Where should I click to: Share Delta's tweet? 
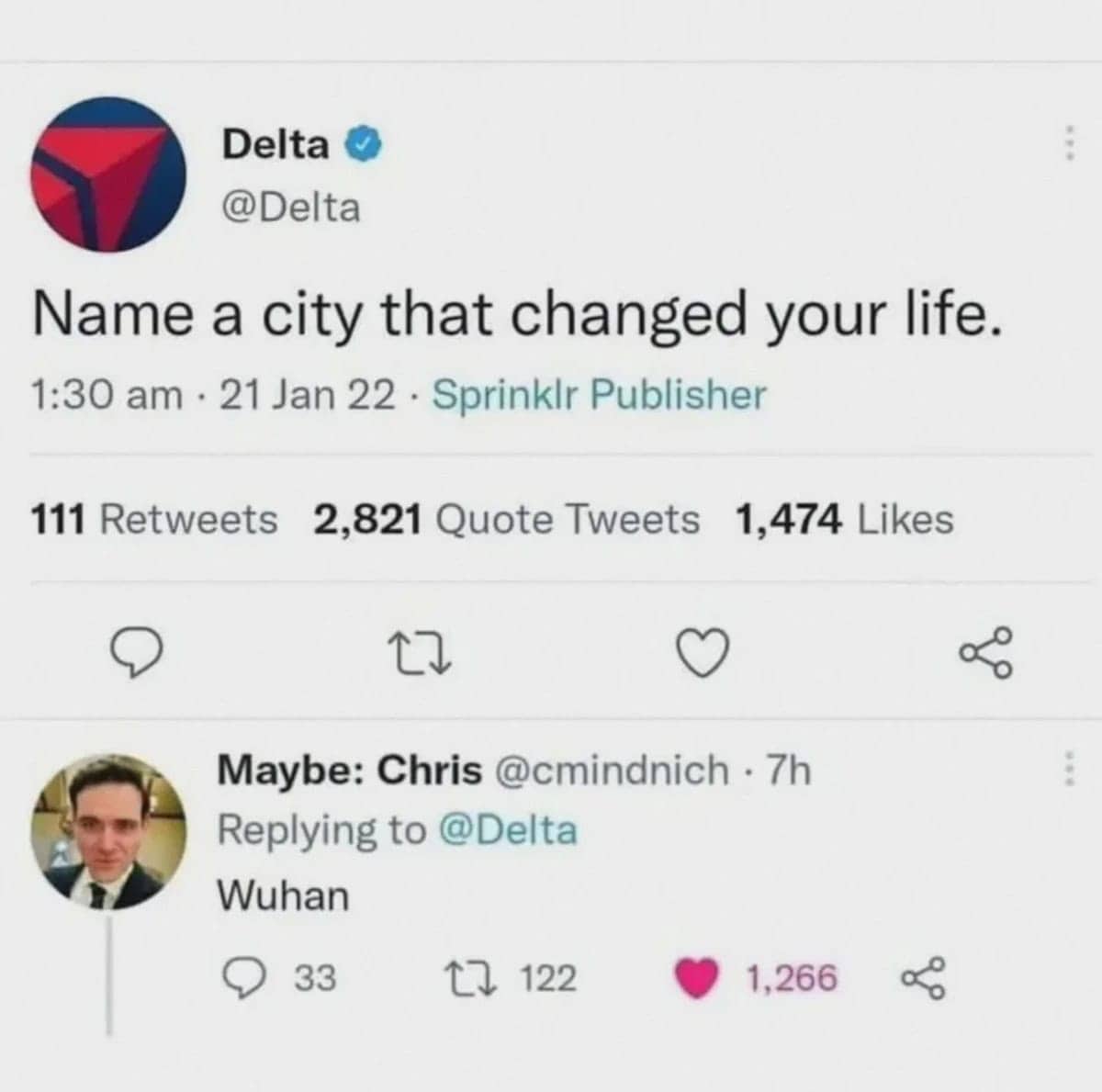985,653
